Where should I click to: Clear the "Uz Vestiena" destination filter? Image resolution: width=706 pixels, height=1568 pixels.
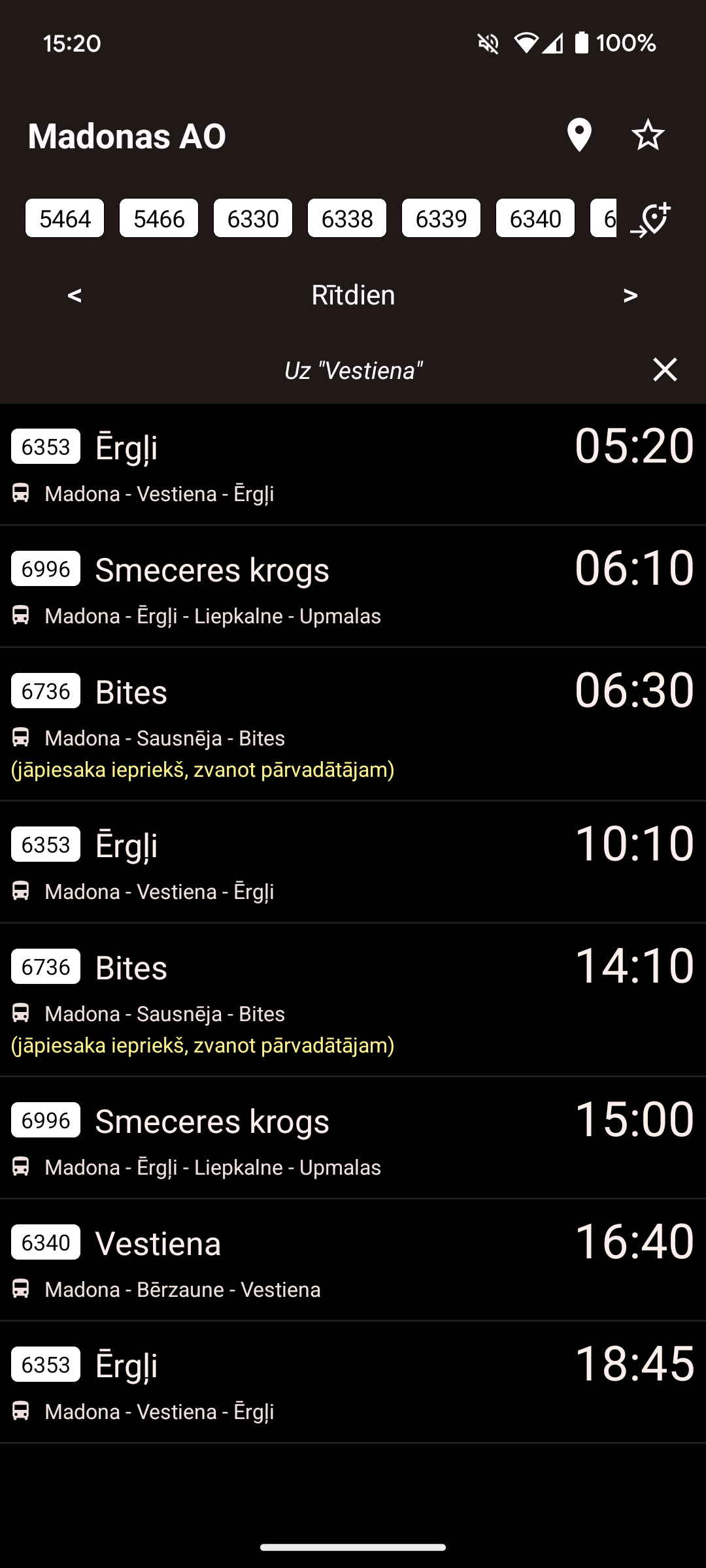click(x=665, y=370)
